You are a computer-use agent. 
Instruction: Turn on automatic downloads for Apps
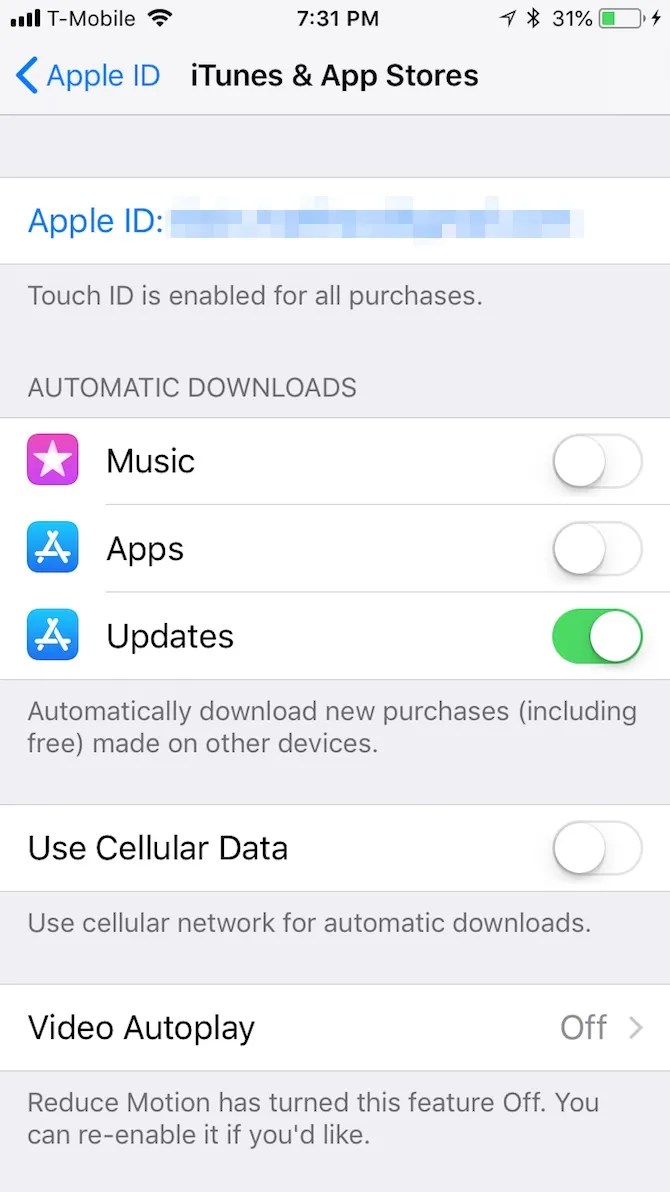pyautogui.click(x=596, y=549)
